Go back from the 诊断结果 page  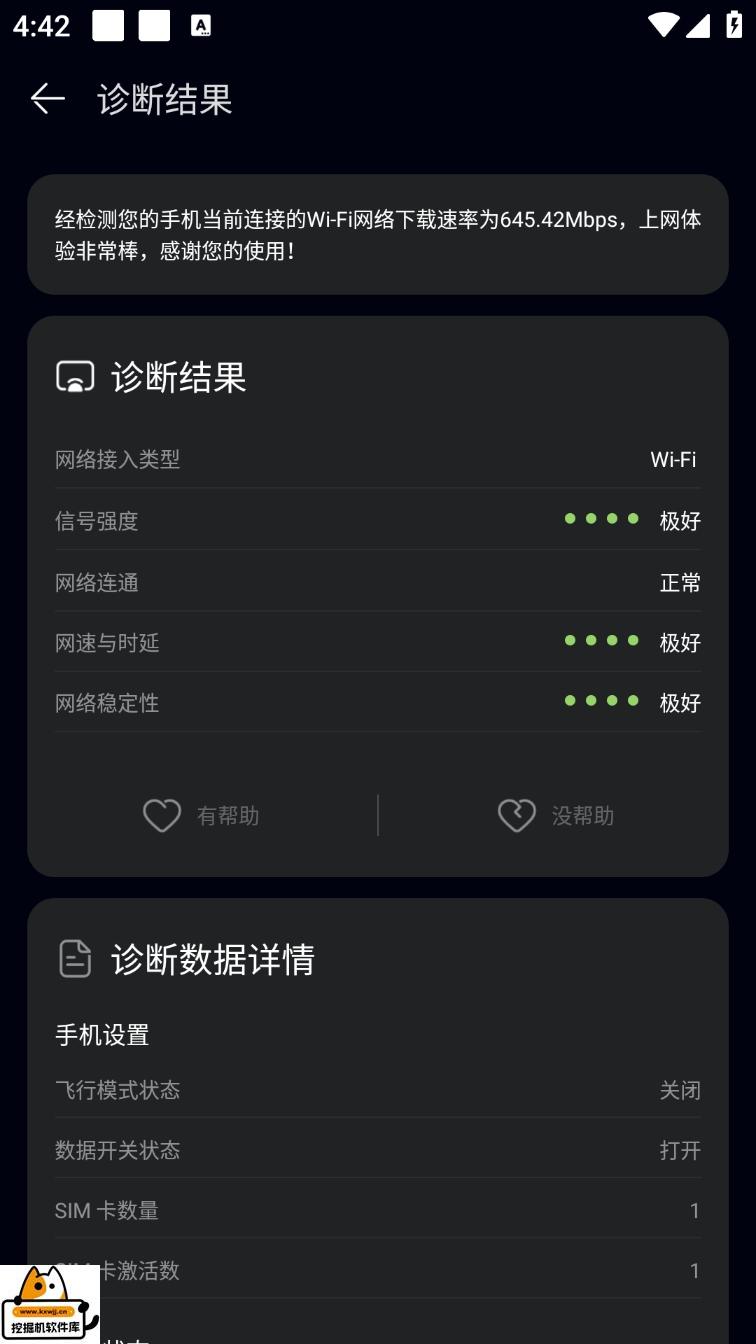(47, 99)
